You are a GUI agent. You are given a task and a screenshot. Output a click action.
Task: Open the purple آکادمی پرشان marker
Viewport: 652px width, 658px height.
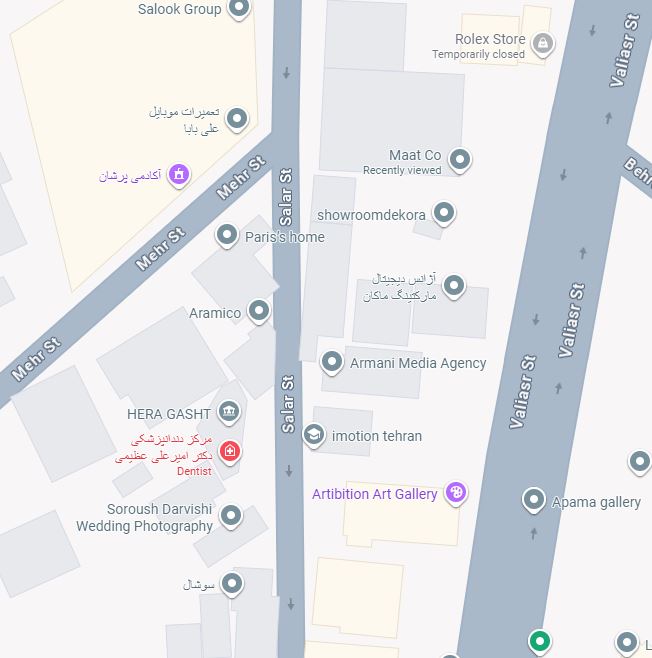tap(179, 174)
